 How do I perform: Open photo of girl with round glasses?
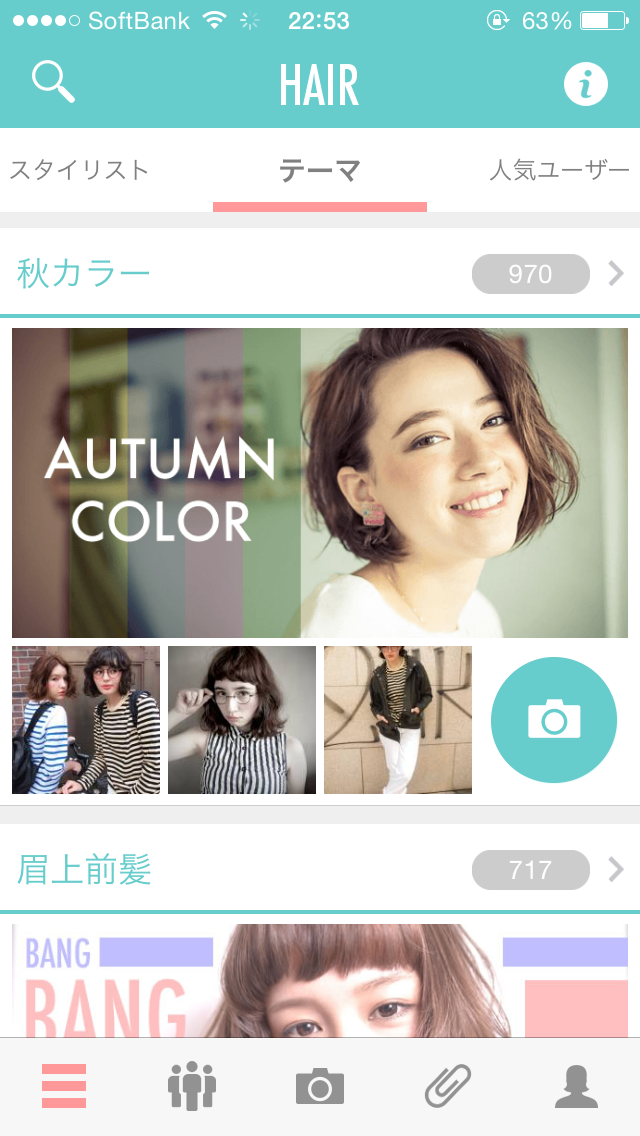(242, 720)
